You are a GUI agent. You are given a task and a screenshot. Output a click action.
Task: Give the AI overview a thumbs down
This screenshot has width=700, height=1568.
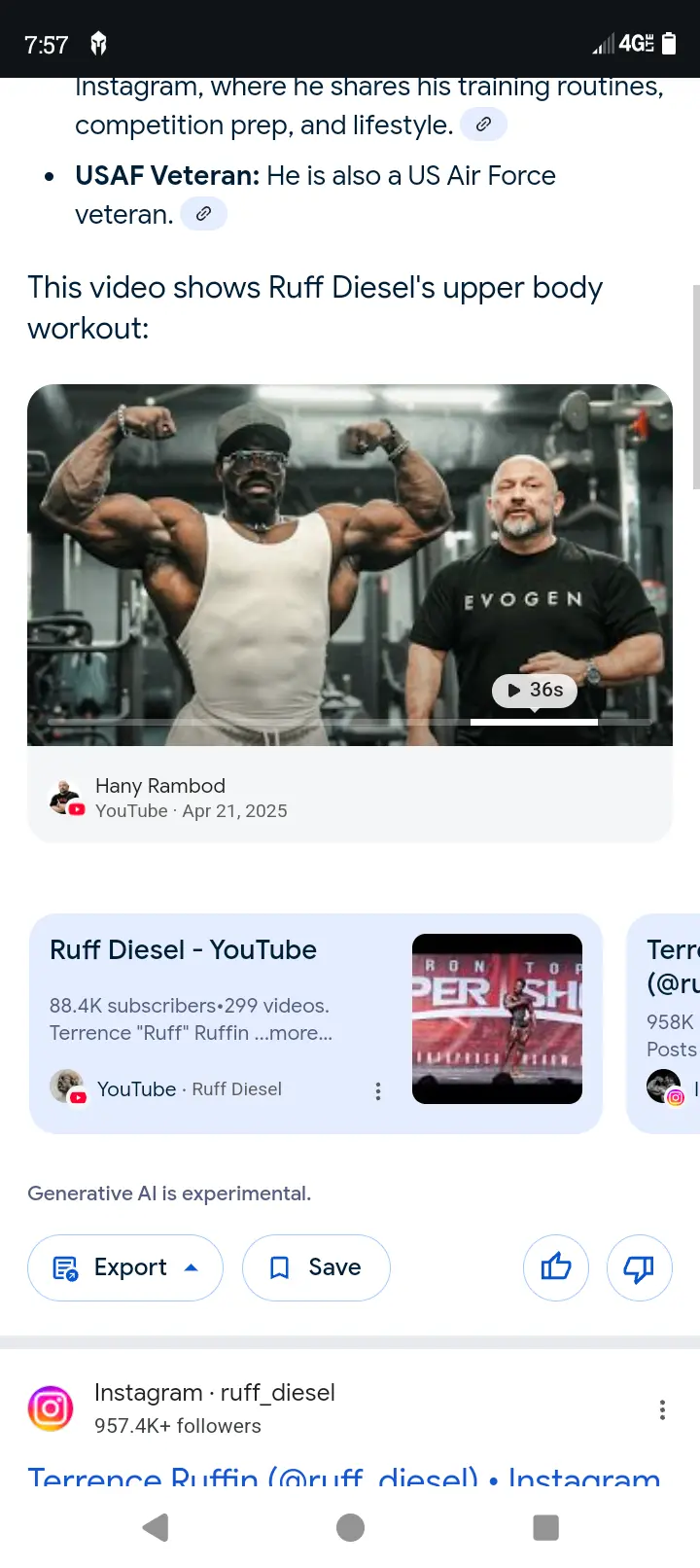639,1267
